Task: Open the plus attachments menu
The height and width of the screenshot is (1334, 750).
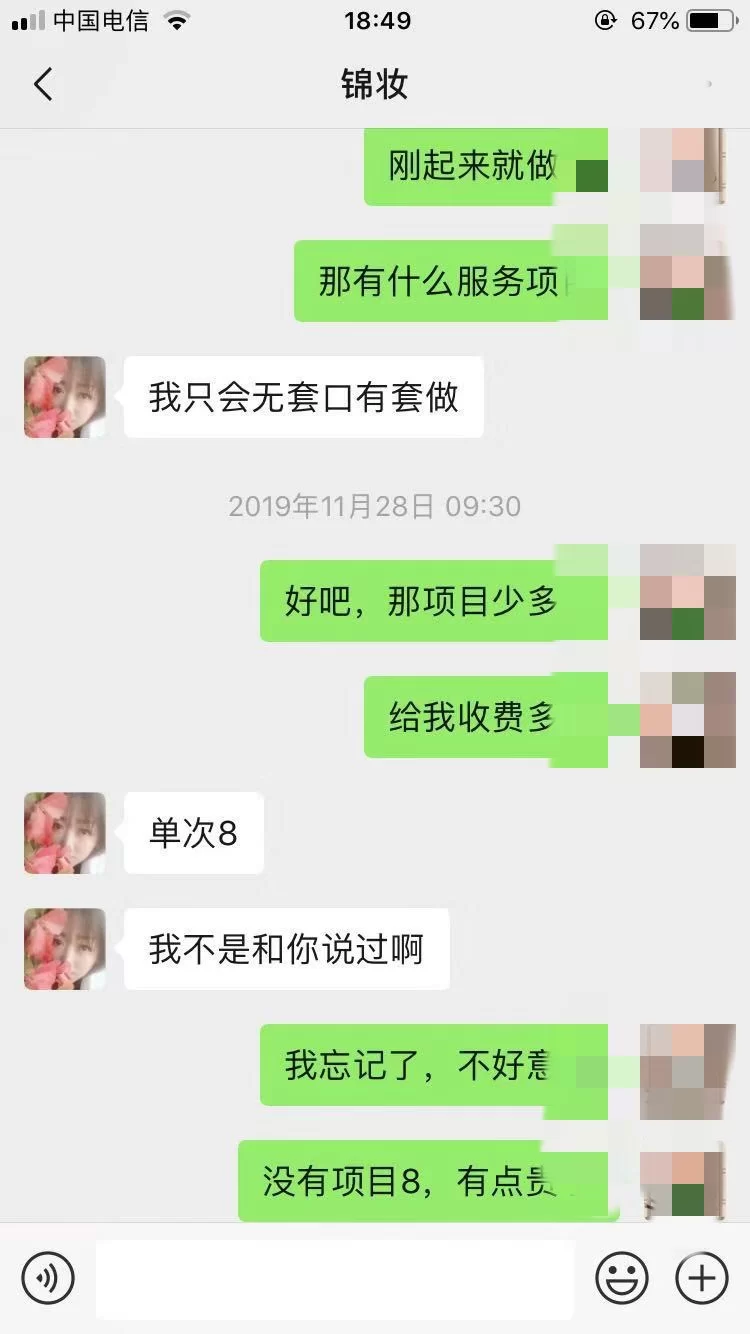Action: pyautogui.click(x=702, y=1278)
